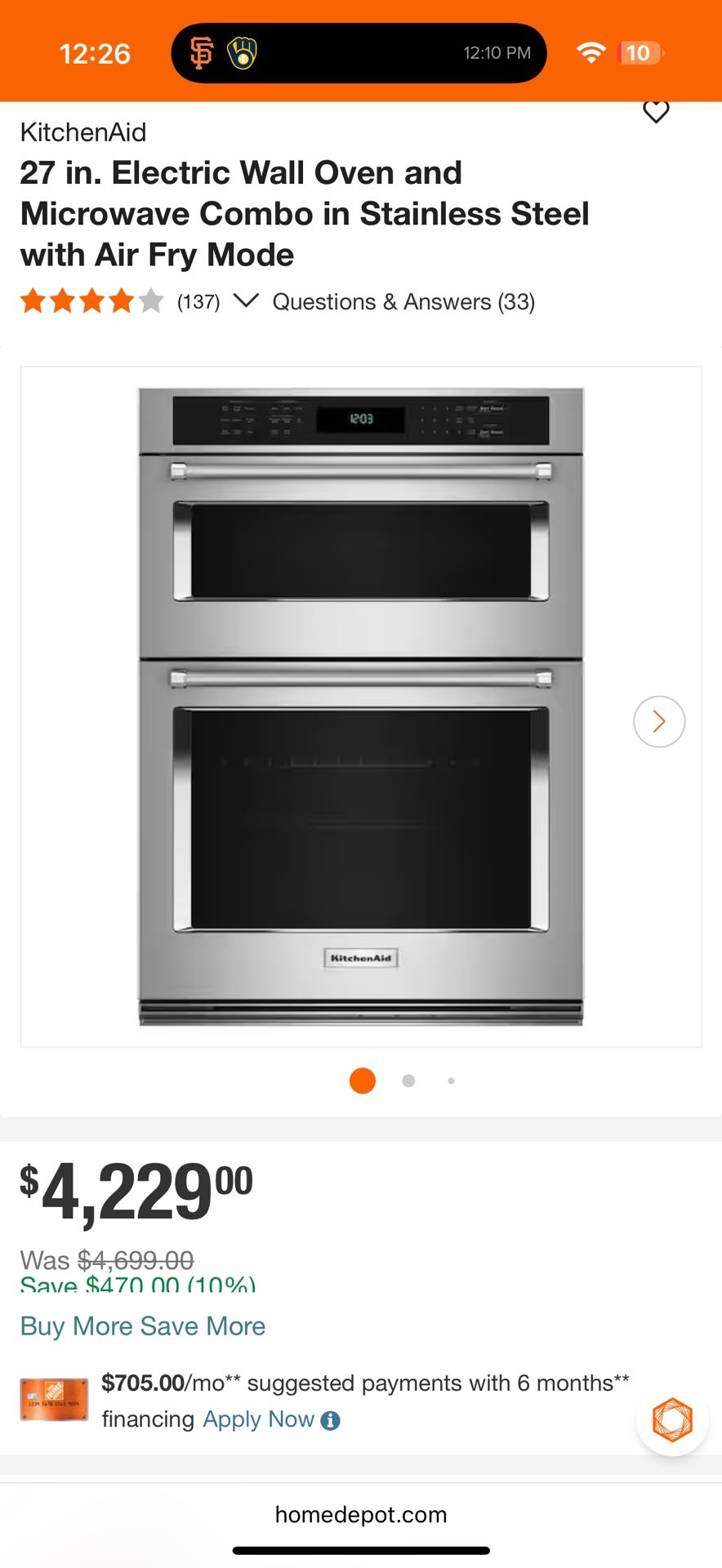Screen dimensions: 722x1568
Task: Select the first carousel pagination dot
Action: [362, 1080]
